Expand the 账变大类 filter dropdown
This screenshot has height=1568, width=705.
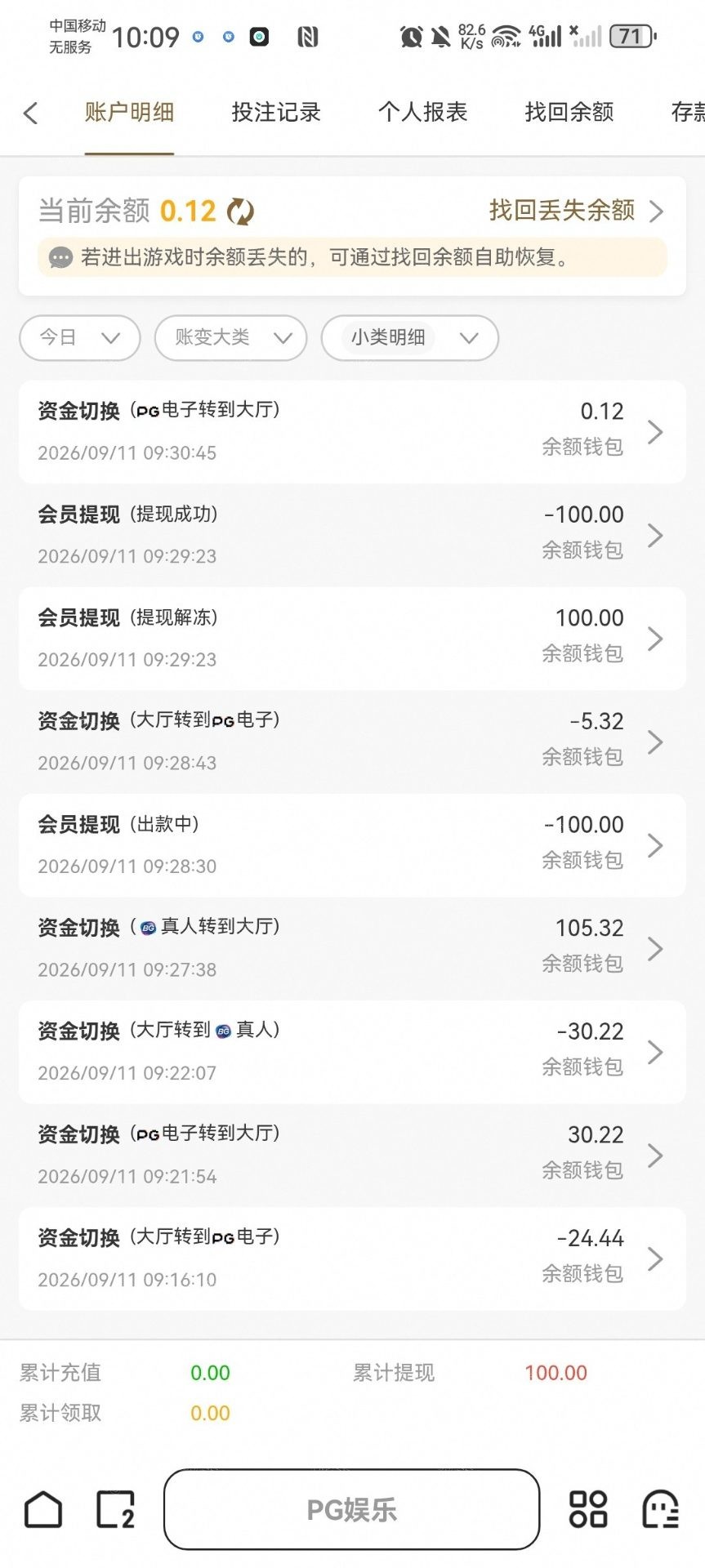pos(231,337)
